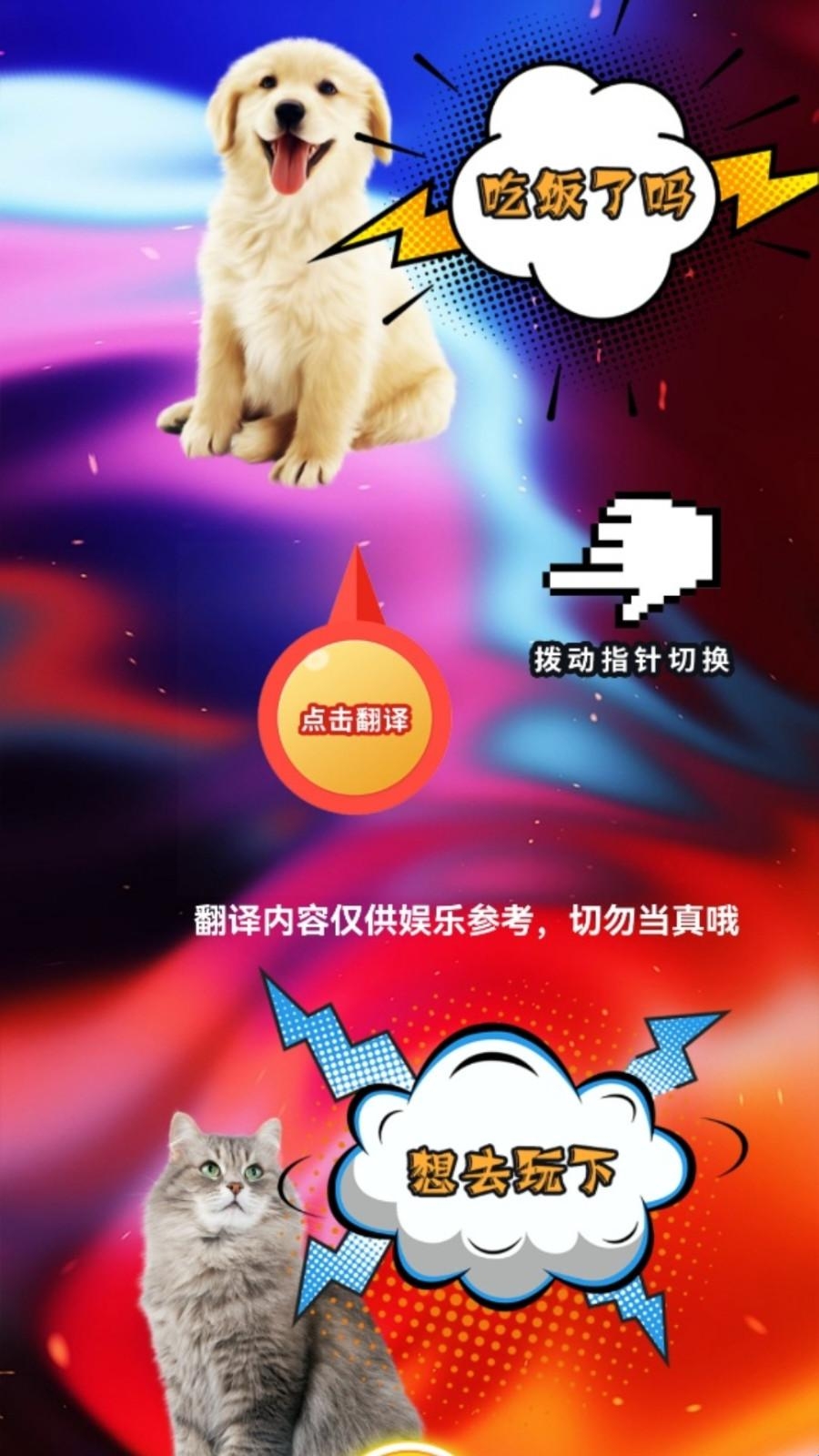
Task: Tap the 点击翻译 translate button
Action: (x=355, y=719)
